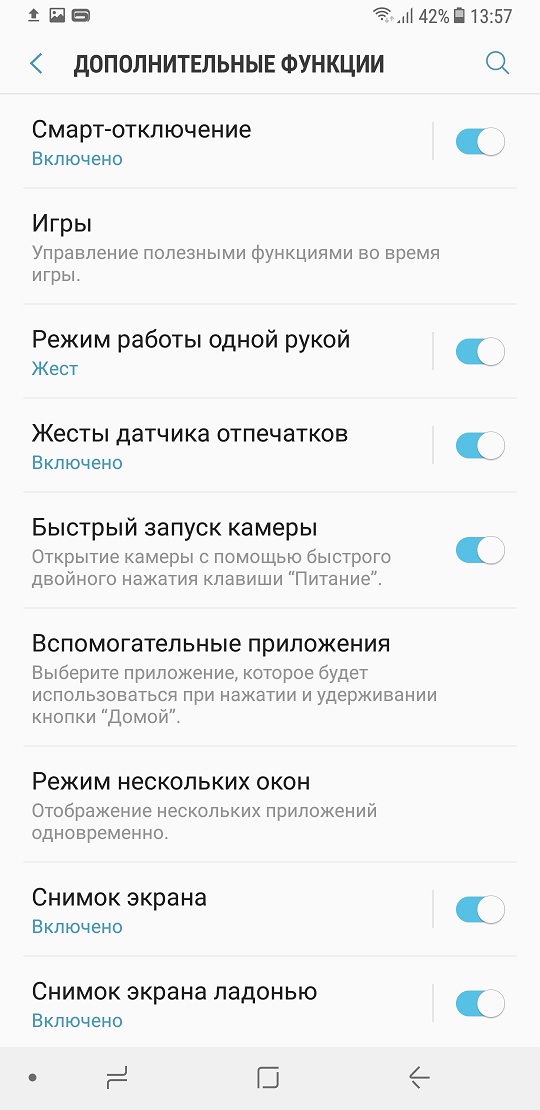Viewport: 540px width, 1110px height.
Task: Disable Быстрый запуск камеры switch
Action: click(480, 550)
